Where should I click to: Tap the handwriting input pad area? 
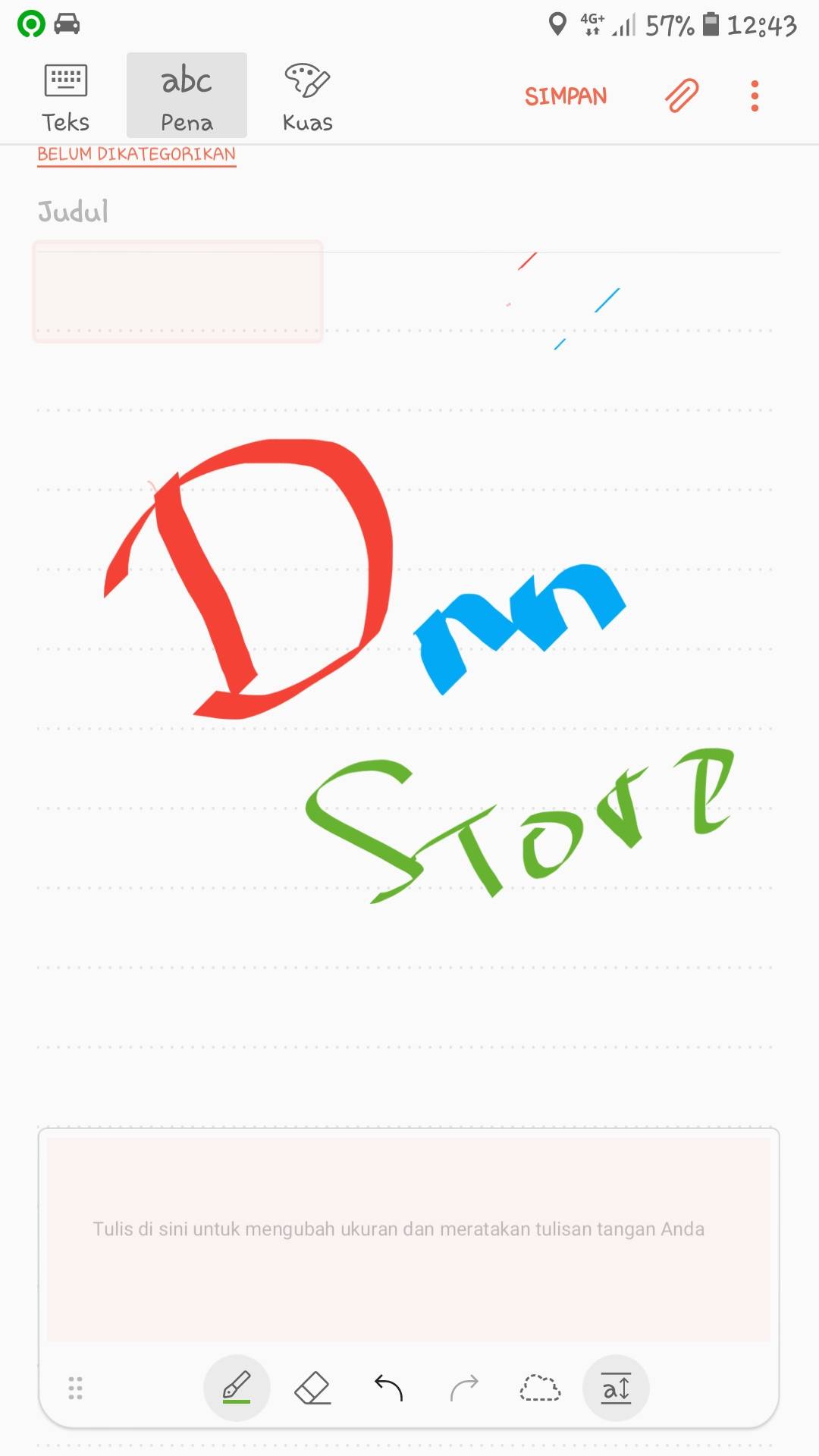(x=409, y=1238)
